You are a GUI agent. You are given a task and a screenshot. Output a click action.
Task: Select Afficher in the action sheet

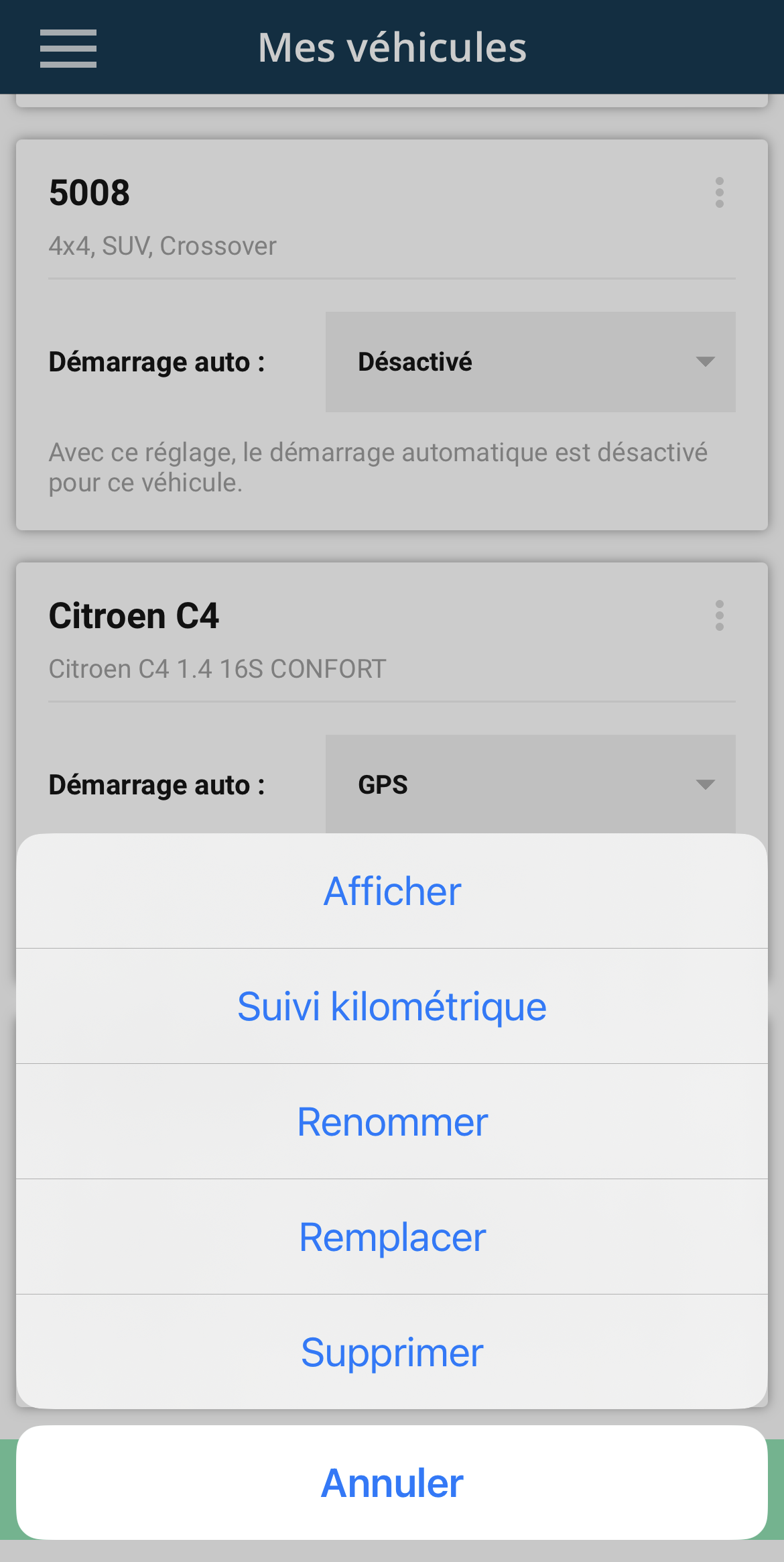392,892
